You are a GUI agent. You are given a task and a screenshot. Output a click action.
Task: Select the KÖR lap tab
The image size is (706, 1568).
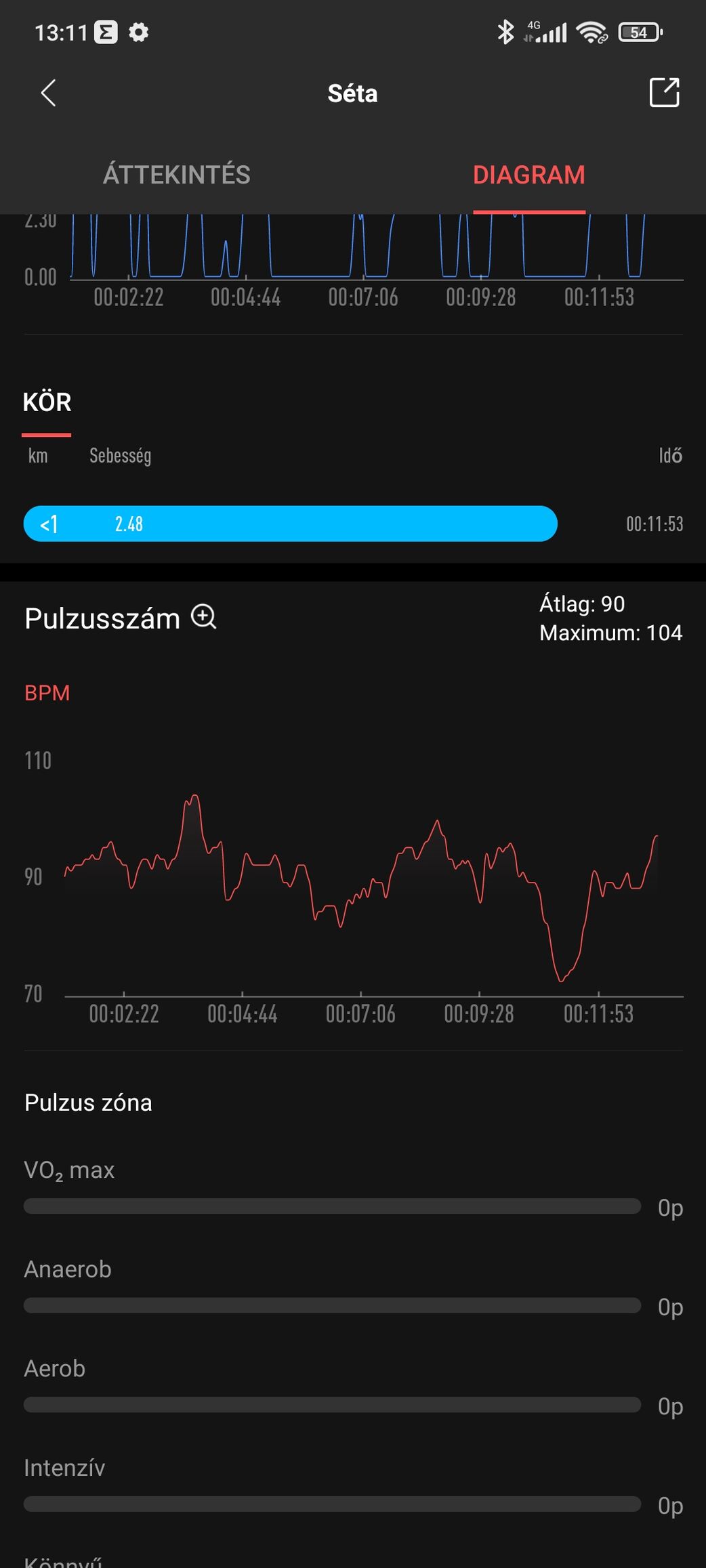47,402
